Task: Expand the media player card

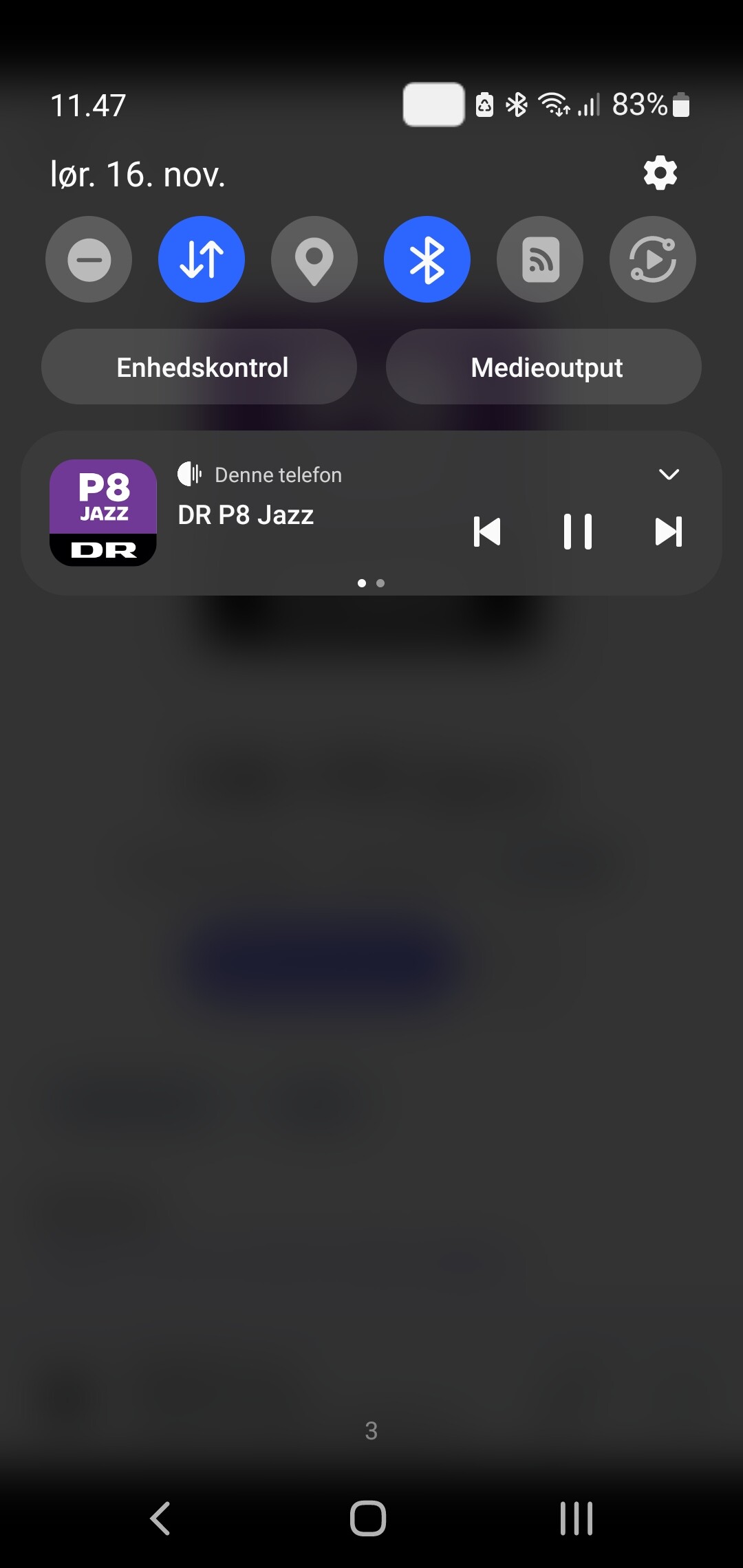Action: point(669,475)
